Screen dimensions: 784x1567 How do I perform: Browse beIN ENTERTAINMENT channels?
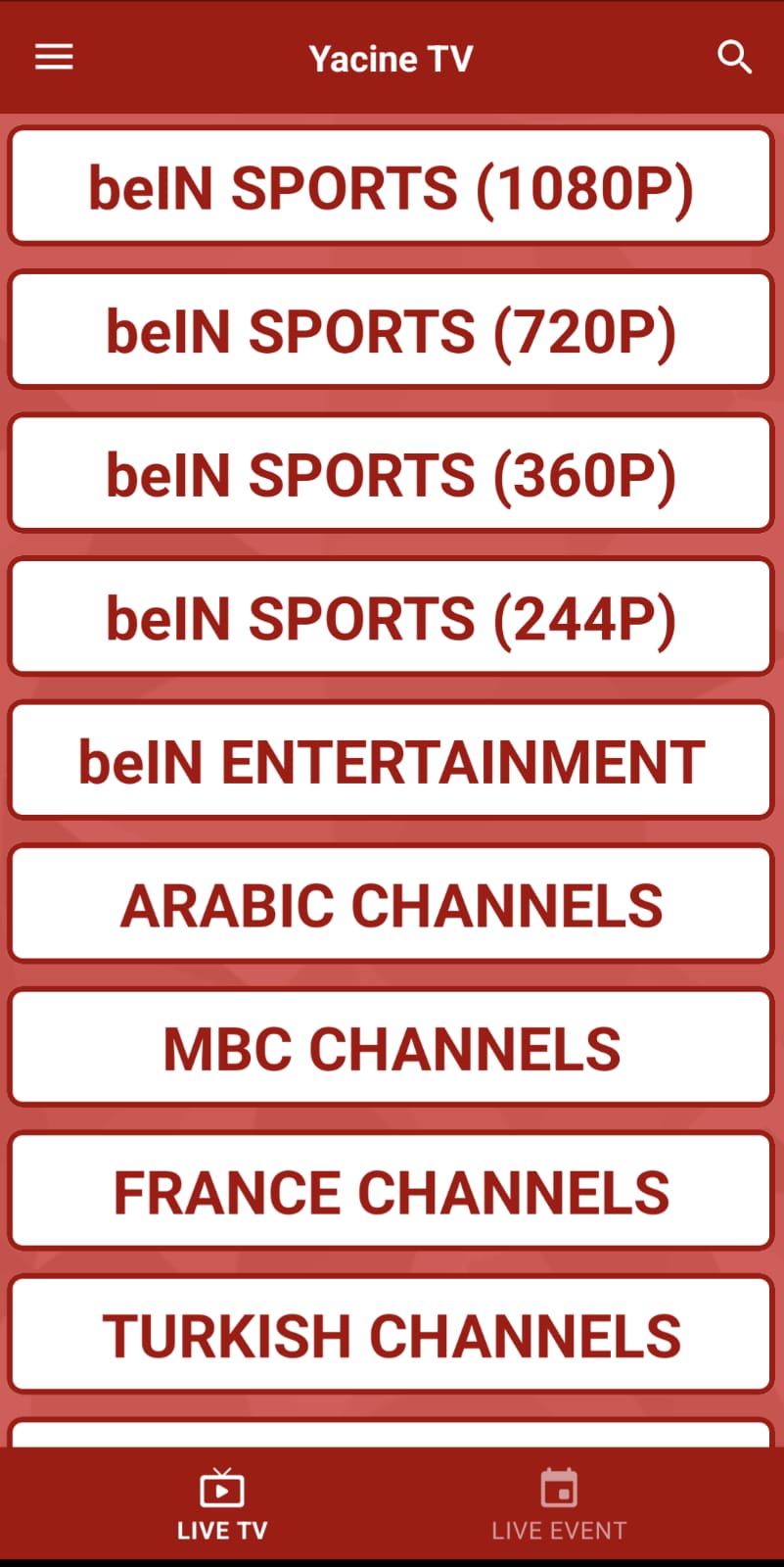(x=392, y=762)
